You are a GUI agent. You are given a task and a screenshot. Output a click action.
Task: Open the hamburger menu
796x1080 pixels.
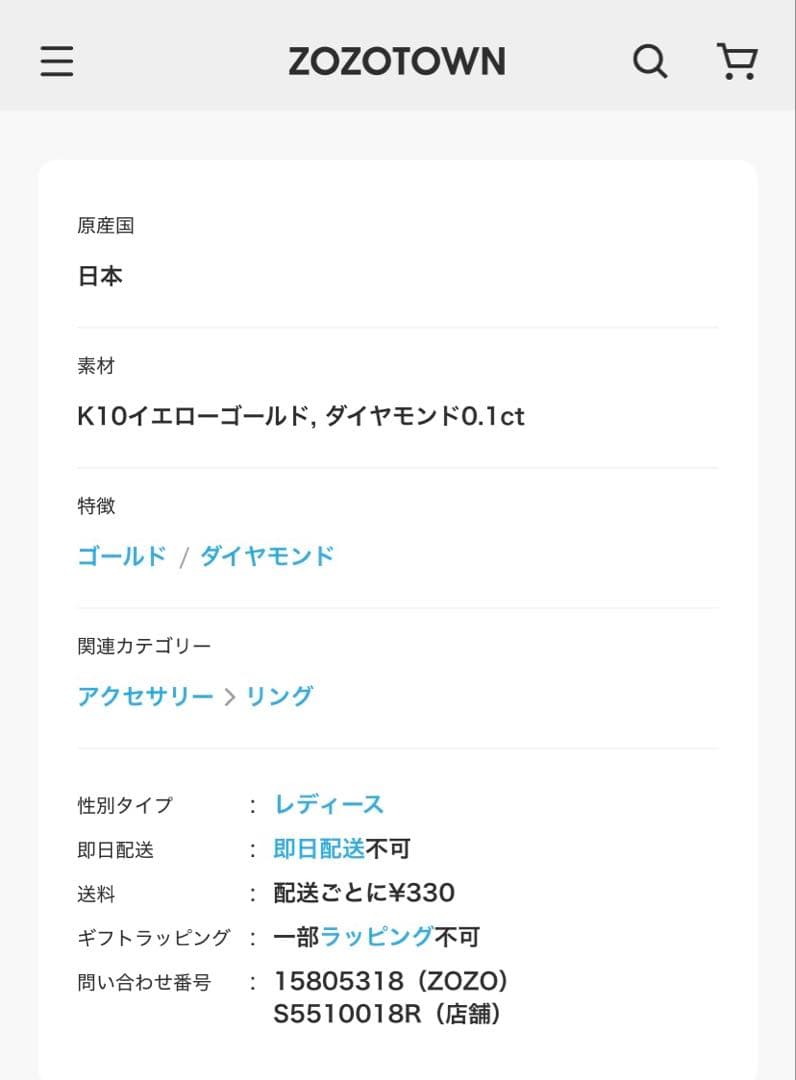(x=57, y=61)
